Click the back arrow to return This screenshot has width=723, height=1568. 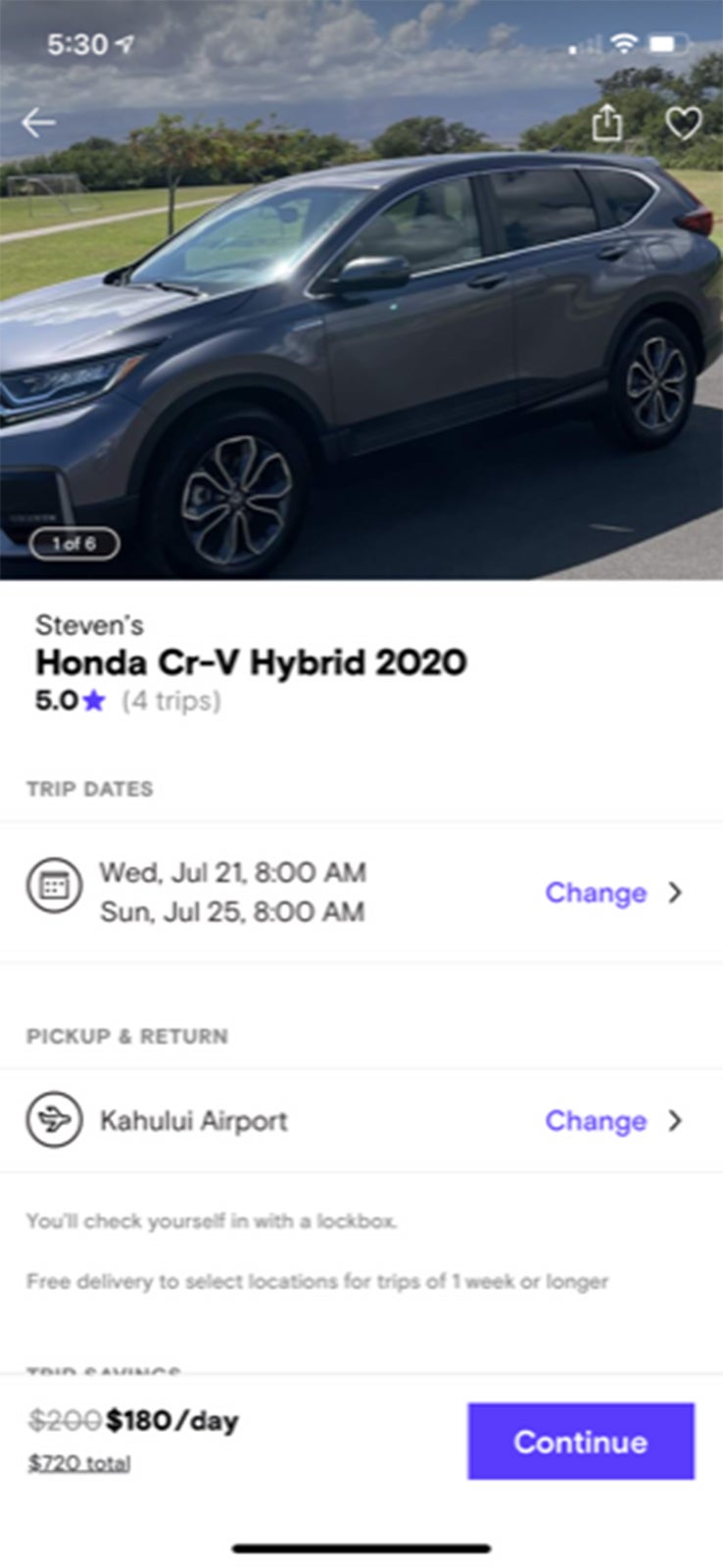[37, 122]
